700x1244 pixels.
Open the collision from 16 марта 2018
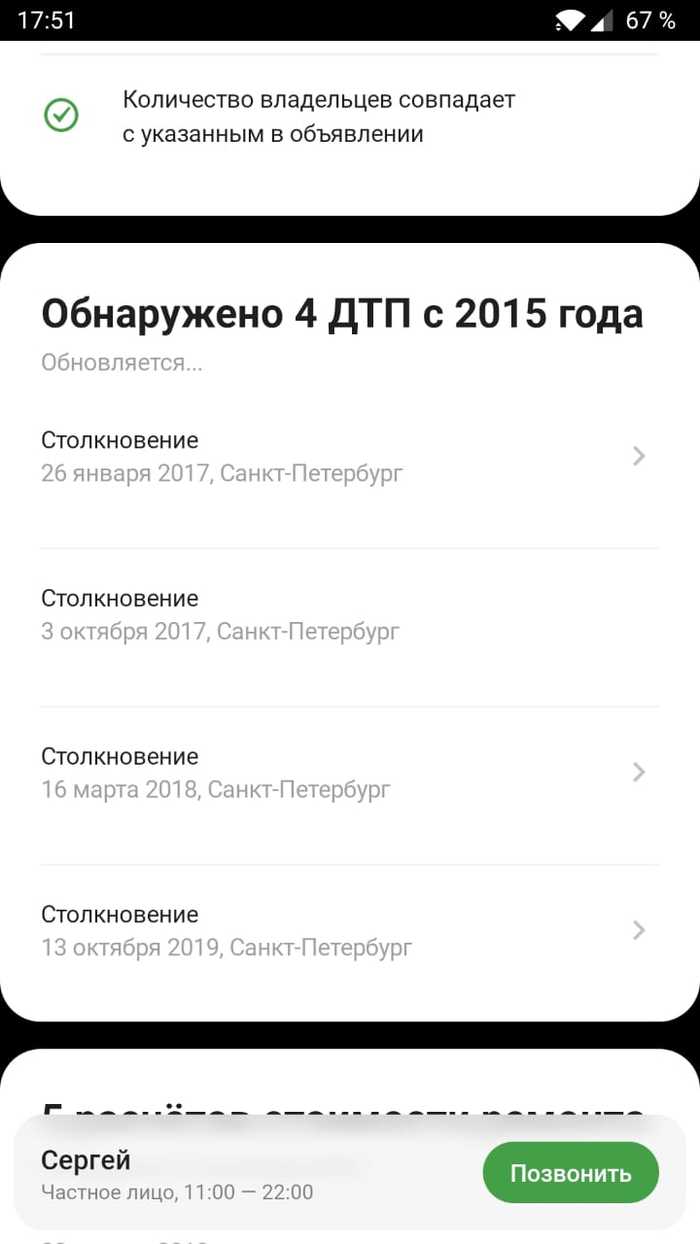(340, 773)
